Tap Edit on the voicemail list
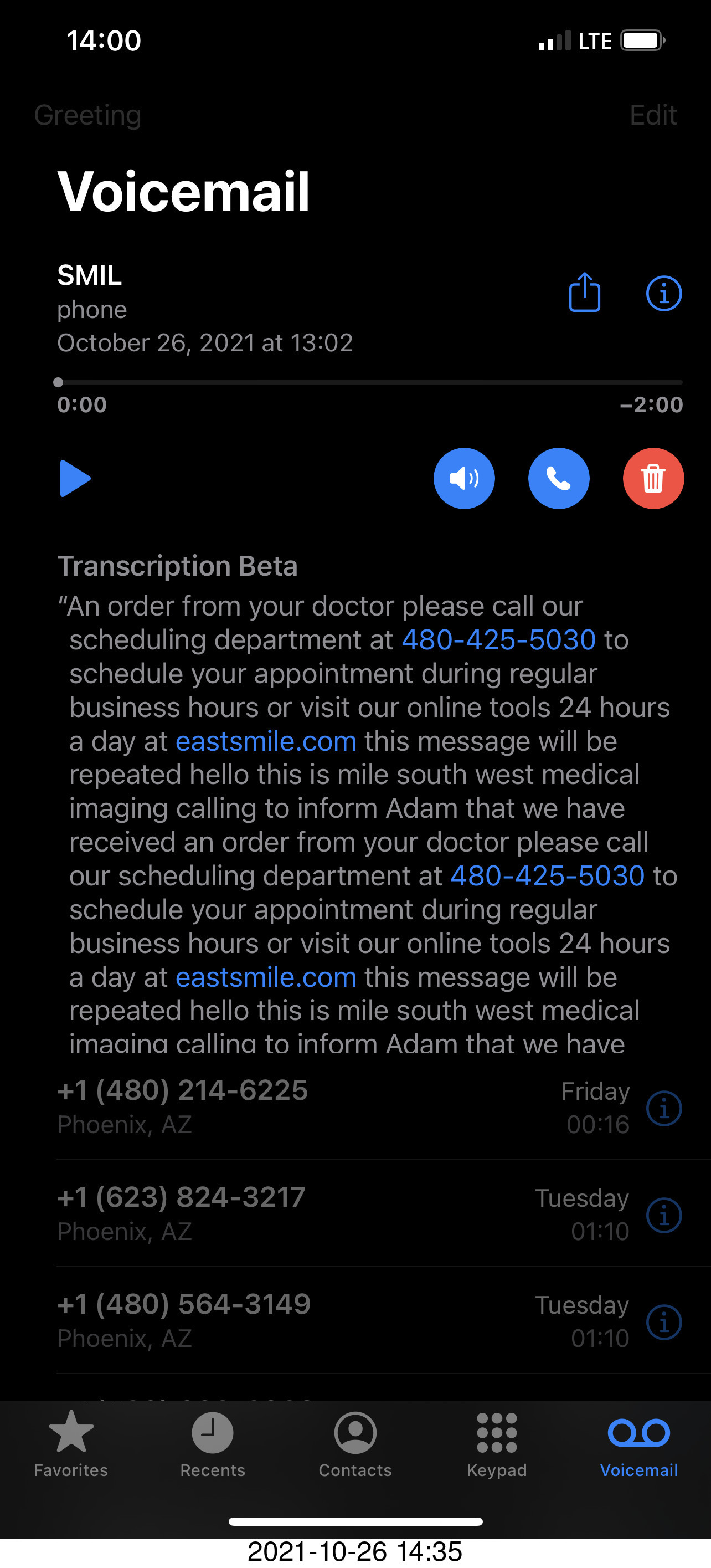The height and width of the screenshot is (1568, 711). pyautogui.click(x=653, y=115)
